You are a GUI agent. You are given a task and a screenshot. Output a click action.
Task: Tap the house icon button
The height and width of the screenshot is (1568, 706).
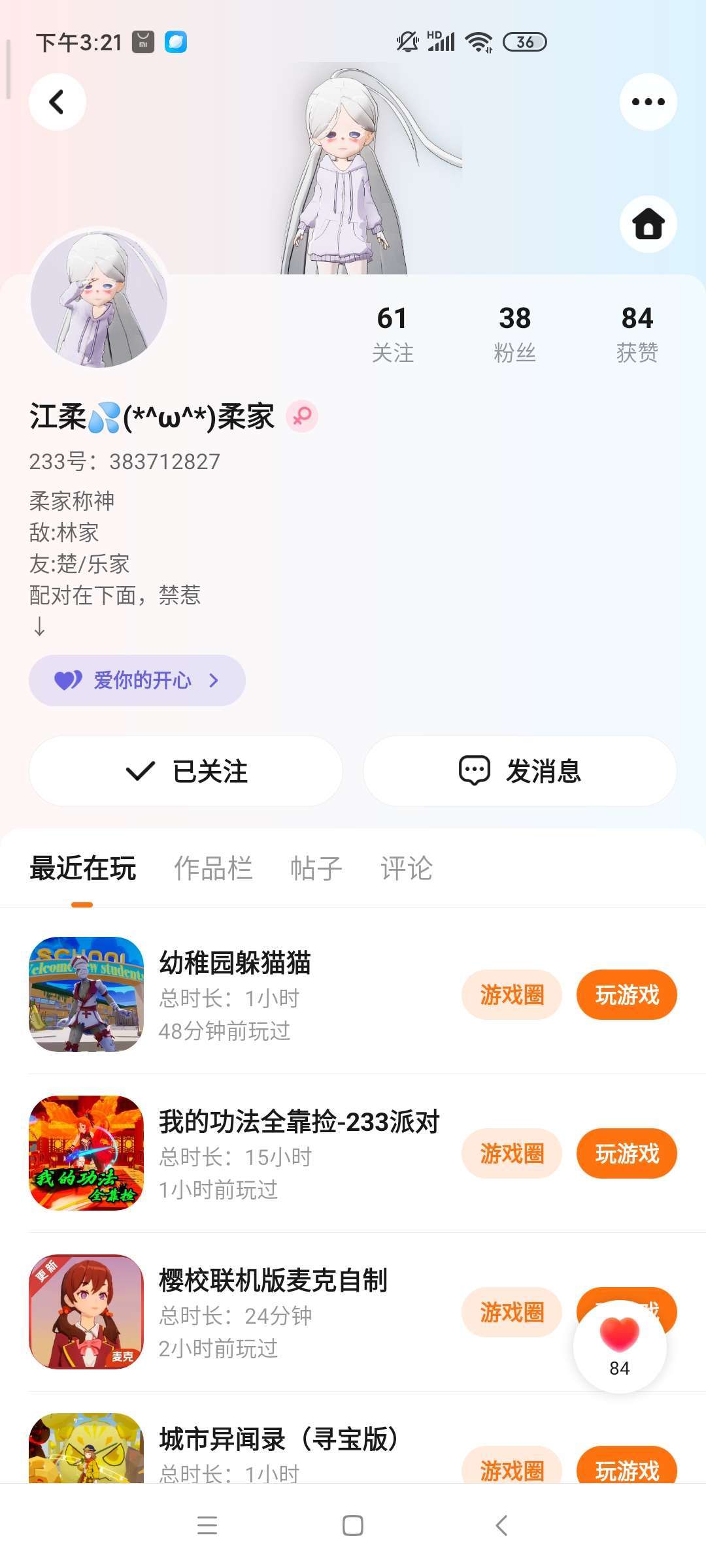click(x=648, y=224)
